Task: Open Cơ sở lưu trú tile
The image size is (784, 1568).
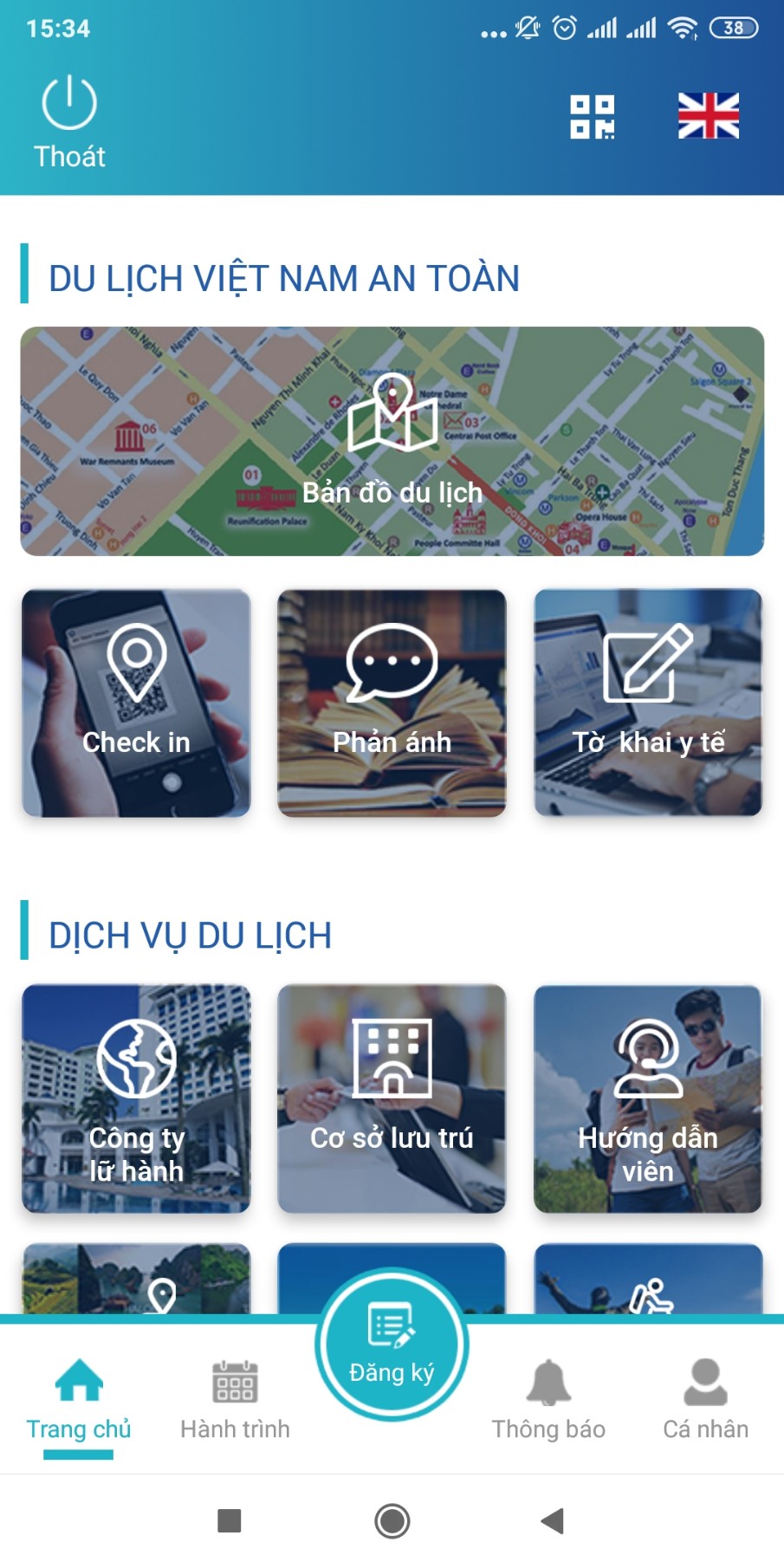Action: tap(392, 1098)
